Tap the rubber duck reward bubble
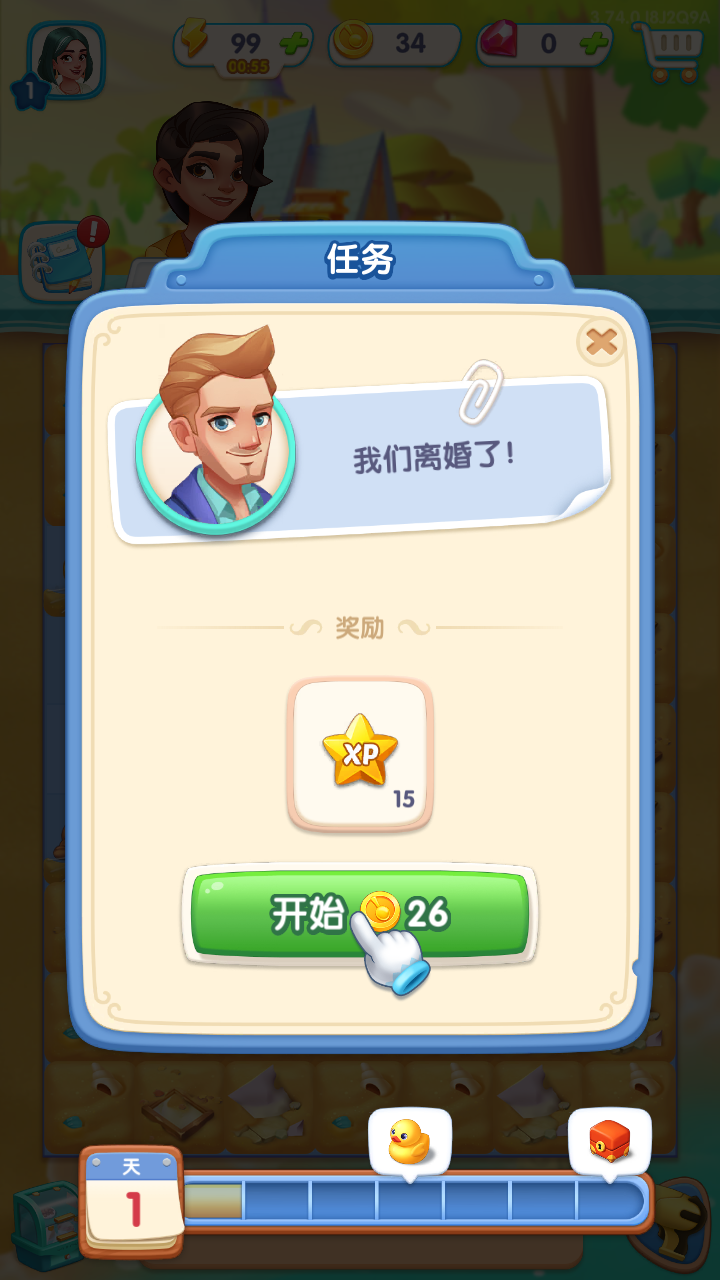 [409, 1141]
